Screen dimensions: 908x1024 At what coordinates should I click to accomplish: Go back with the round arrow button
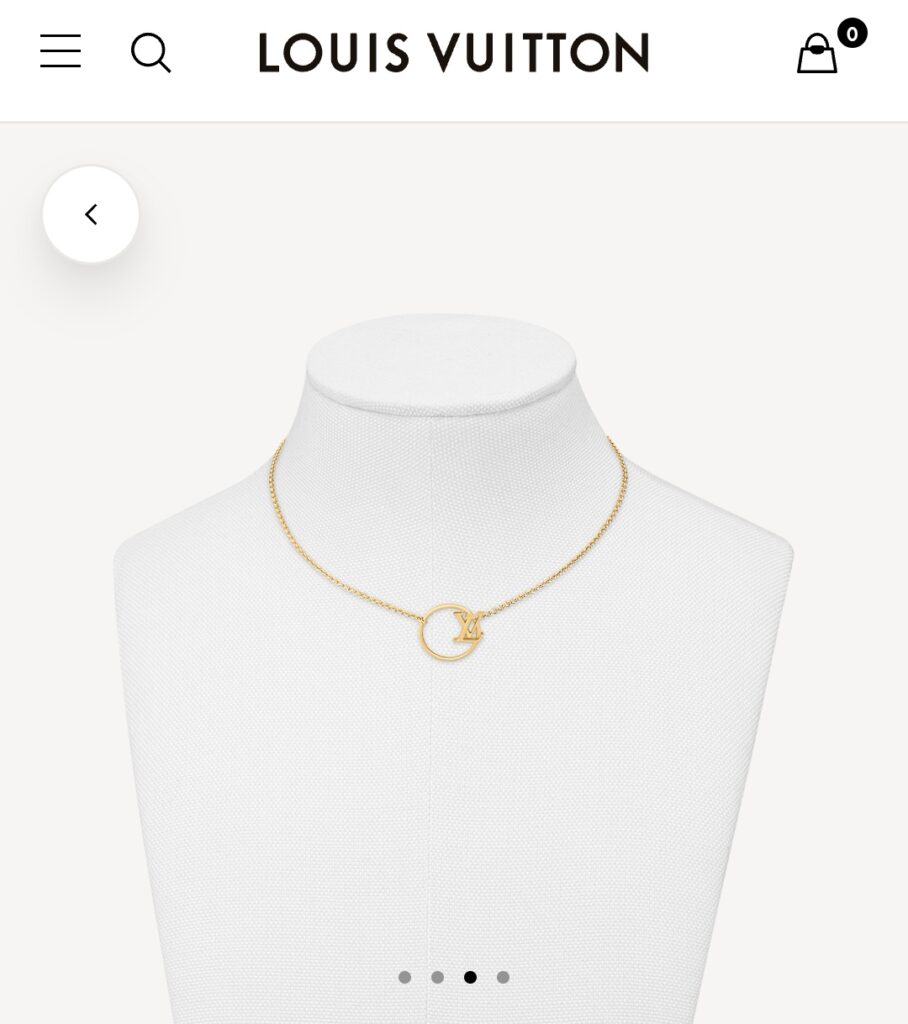tap(91, 215)
